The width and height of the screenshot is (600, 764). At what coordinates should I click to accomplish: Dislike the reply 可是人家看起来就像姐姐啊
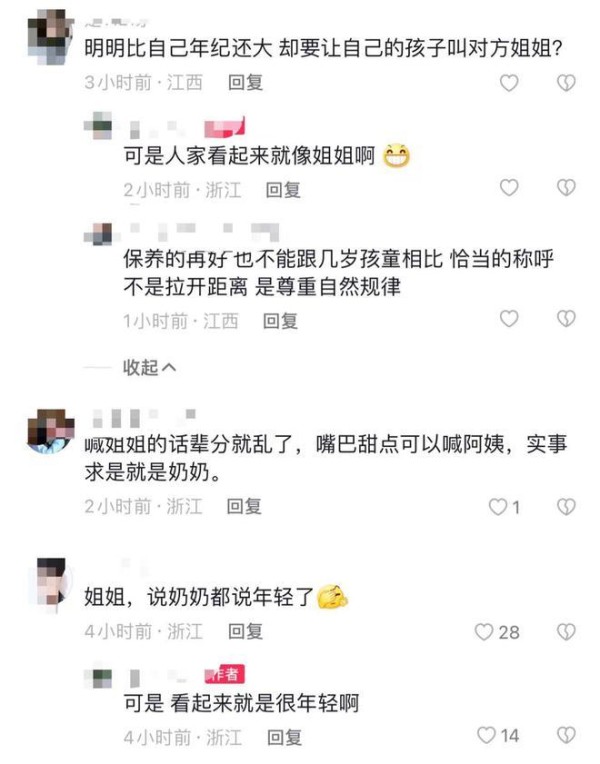tap(566, 188)
